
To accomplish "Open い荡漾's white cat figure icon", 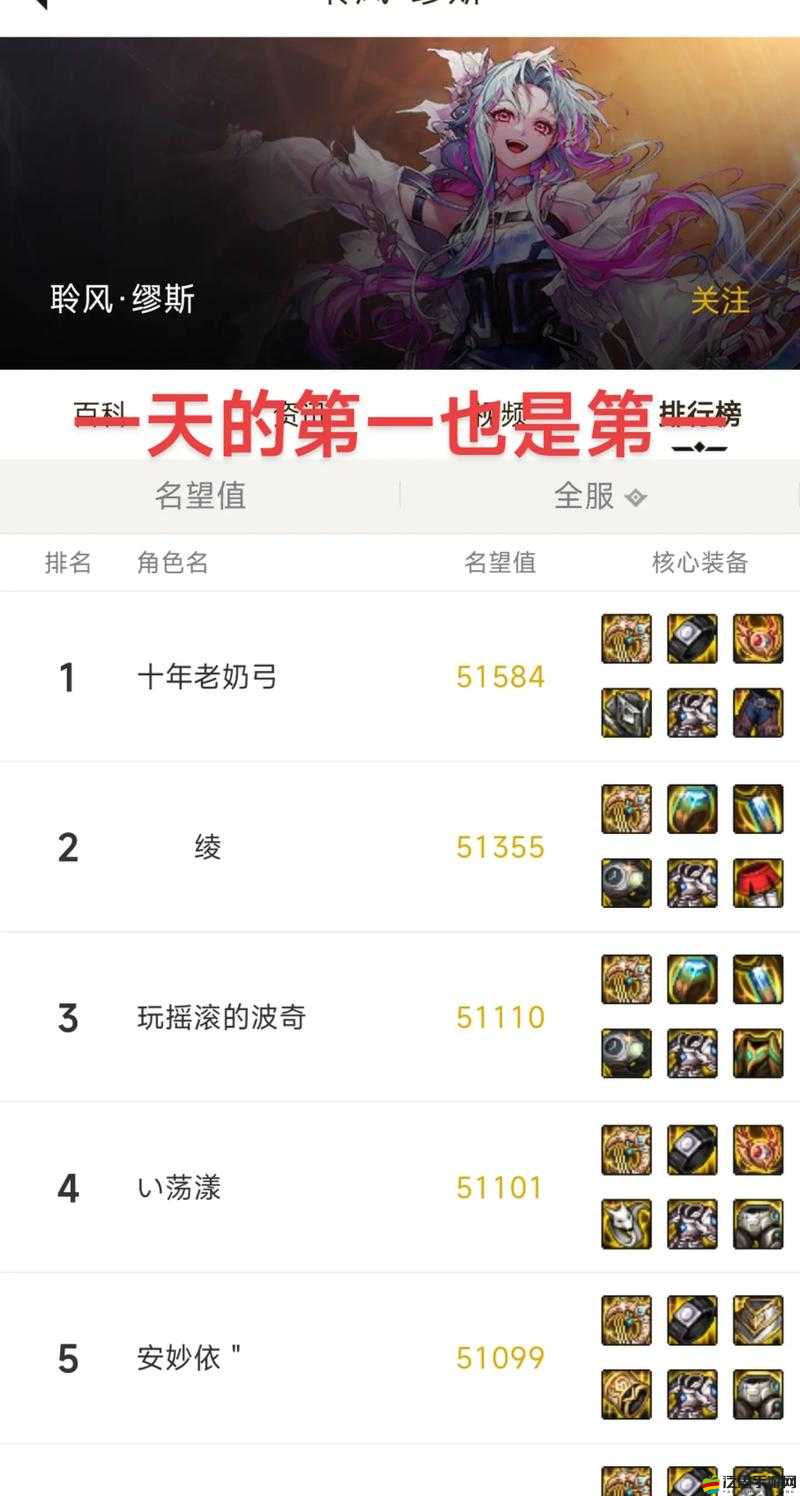I will coord(625,1223).
